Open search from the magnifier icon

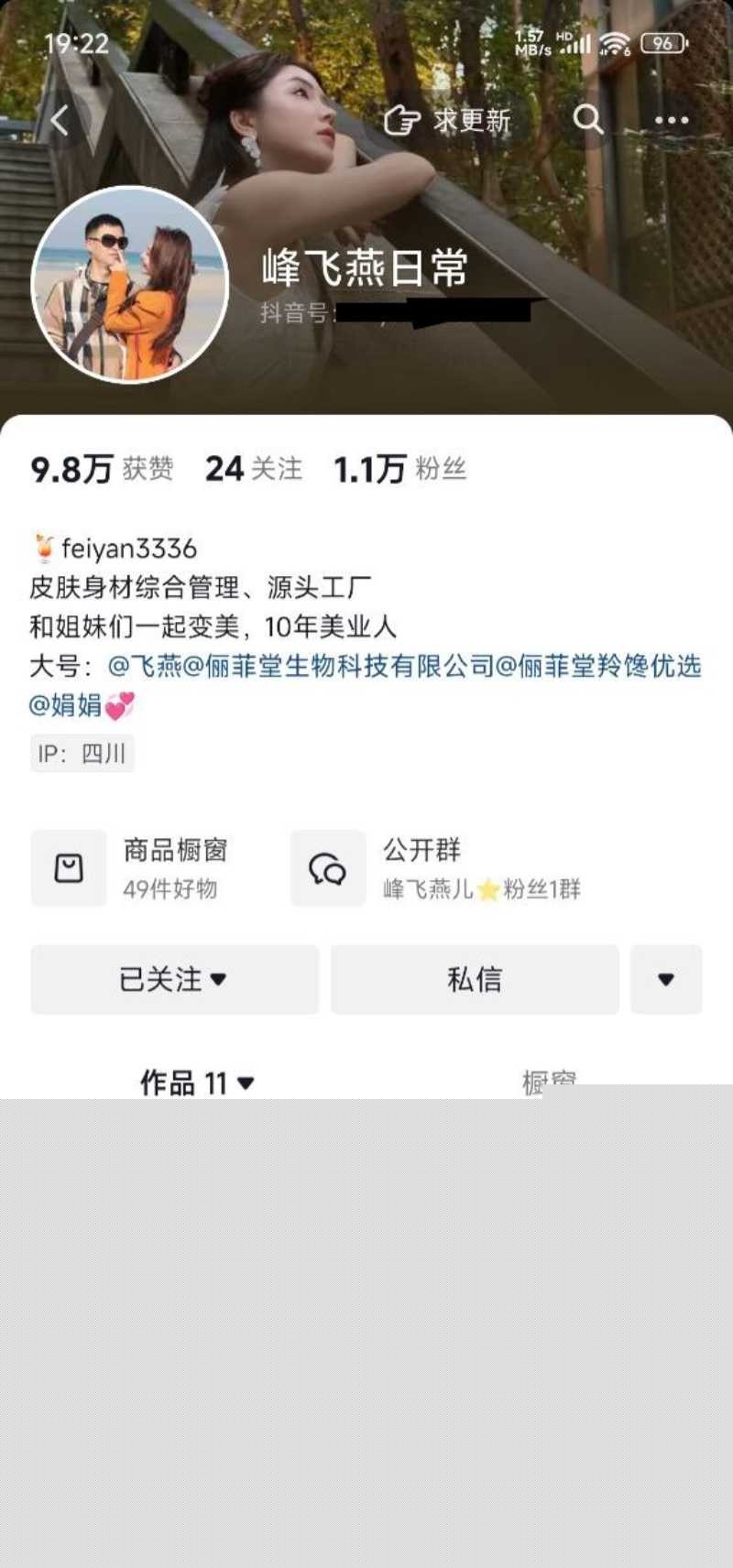click(587, 120)
